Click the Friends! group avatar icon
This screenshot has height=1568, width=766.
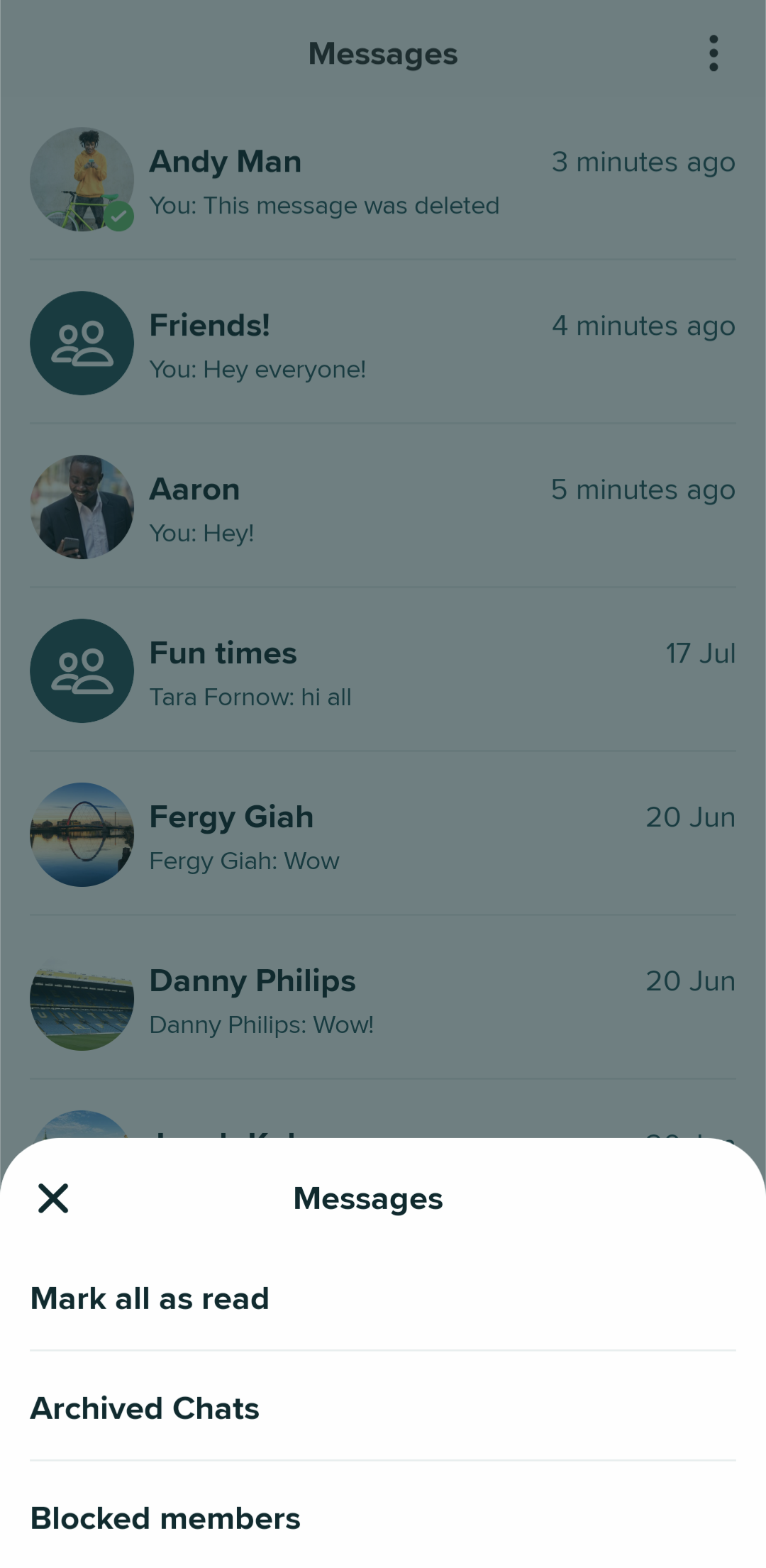[x=82, y=343]
